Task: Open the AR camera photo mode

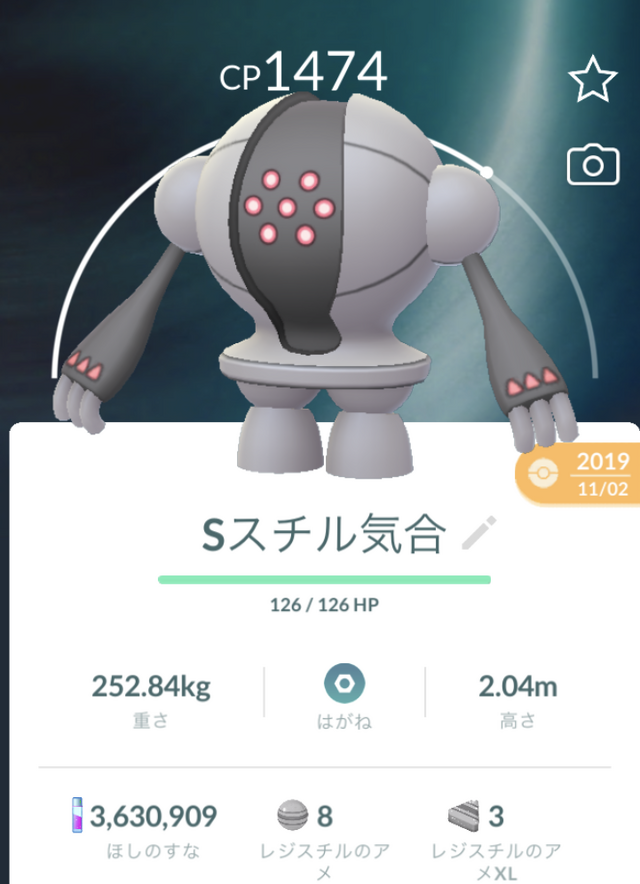Action: pos(592,164)
